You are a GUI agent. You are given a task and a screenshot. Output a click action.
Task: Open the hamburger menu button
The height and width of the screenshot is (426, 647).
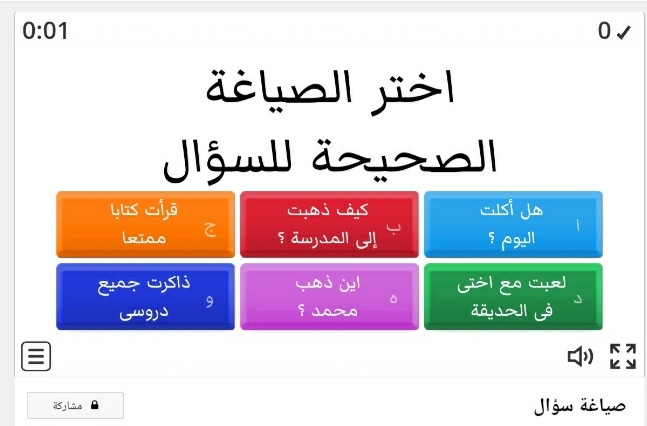click(x=36, y=356)
